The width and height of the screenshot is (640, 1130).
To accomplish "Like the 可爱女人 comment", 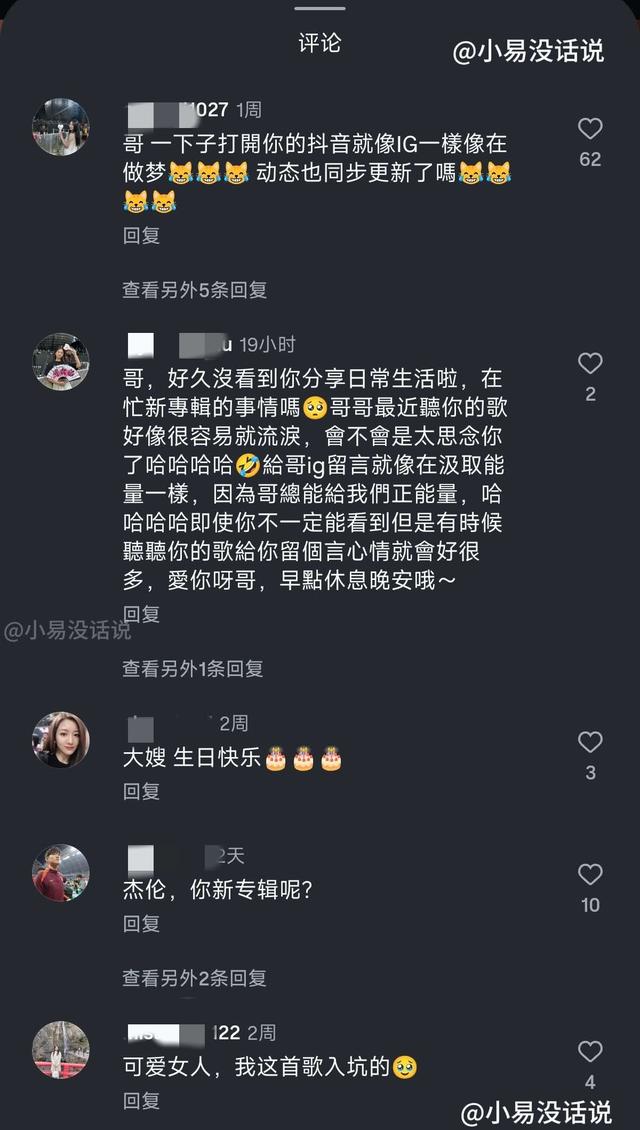I will coord(590,1051).
